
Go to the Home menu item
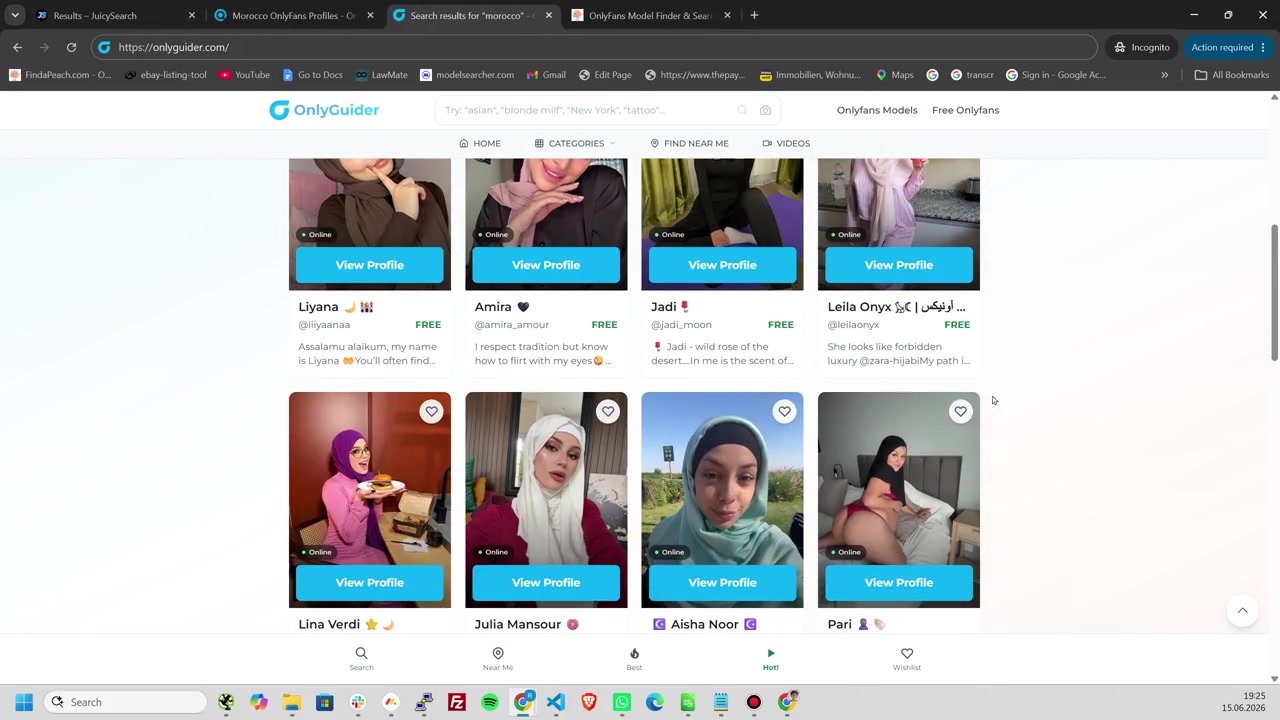click(x=480, y=143)
